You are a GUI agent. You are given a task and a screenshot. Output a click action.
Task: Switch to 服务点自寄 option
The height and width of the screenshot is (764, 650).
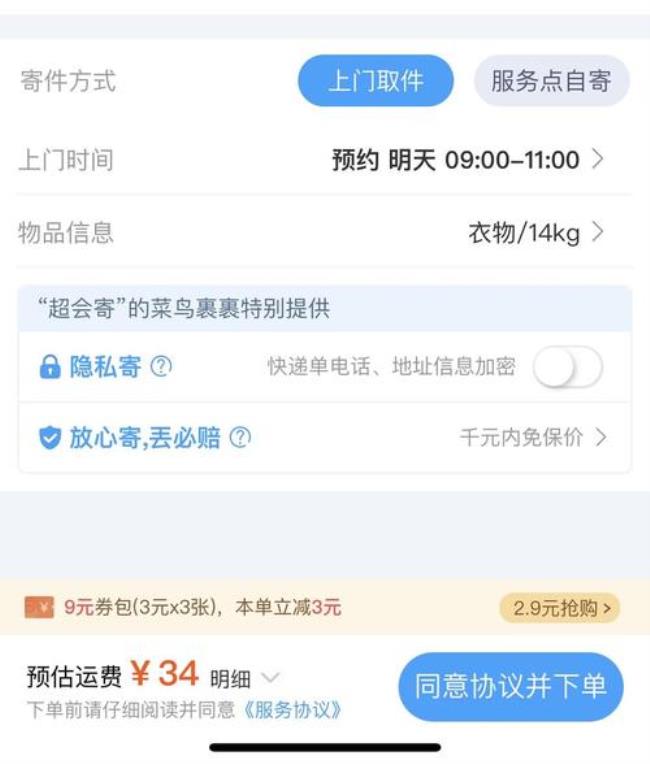pyautogui.click(x=551, y=81)
